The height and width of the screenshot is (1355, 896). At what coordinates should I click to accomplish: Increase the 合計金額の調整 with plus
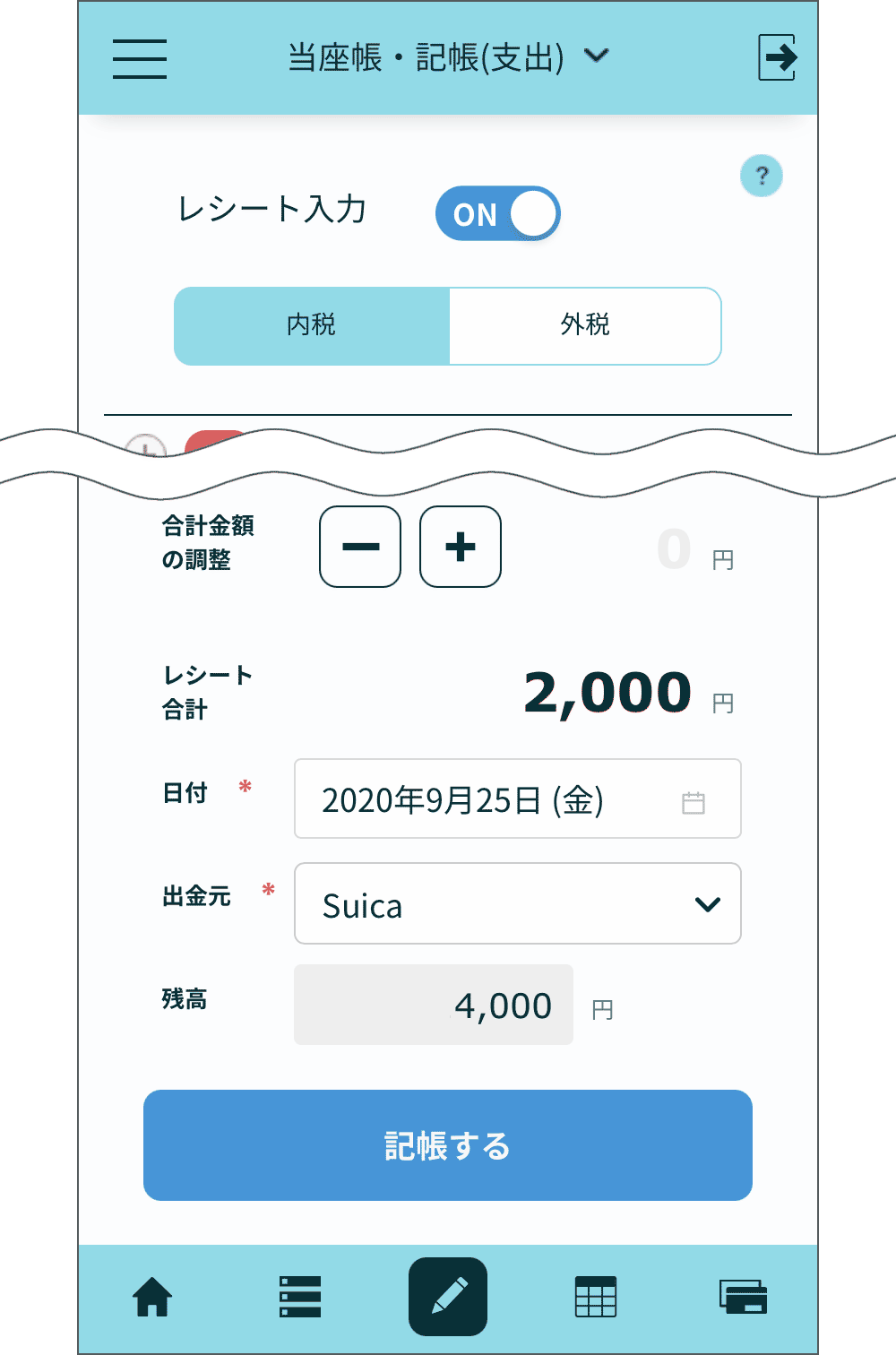[x=461, y=547]
